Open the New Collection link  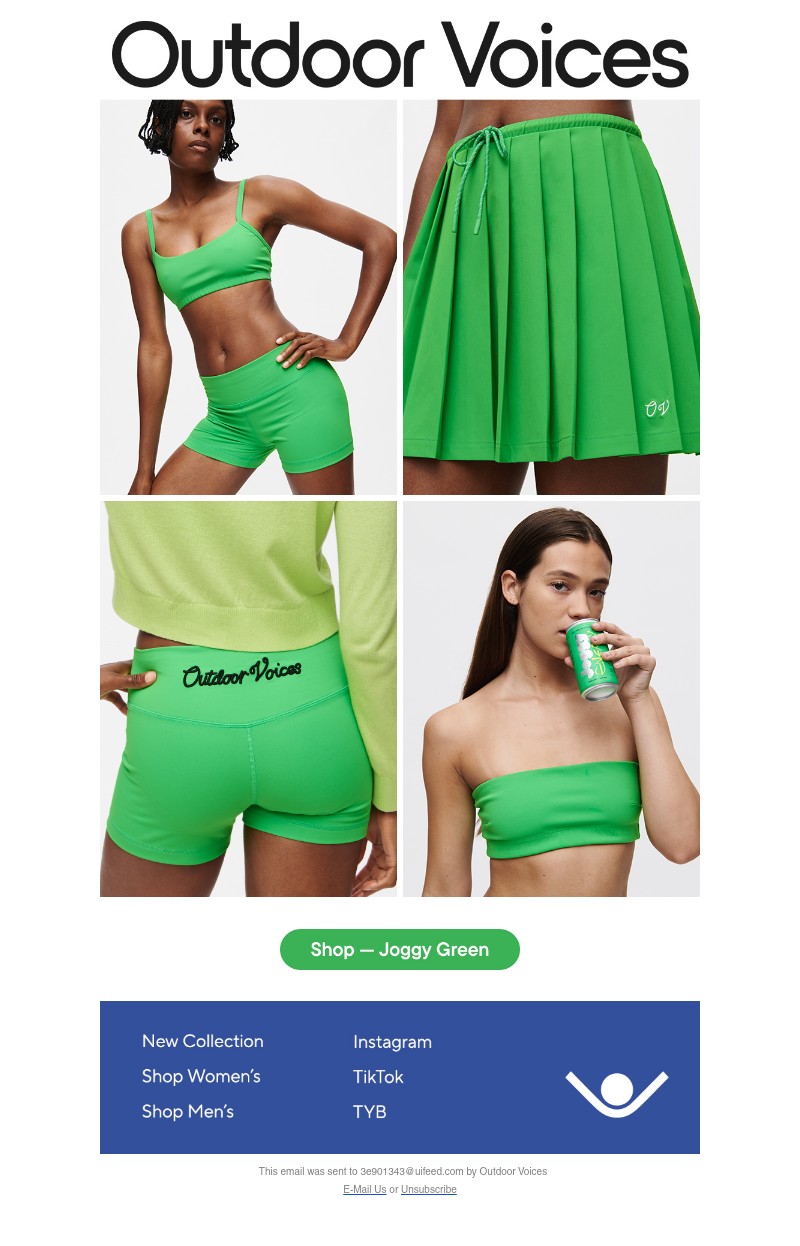[202, 1041]
